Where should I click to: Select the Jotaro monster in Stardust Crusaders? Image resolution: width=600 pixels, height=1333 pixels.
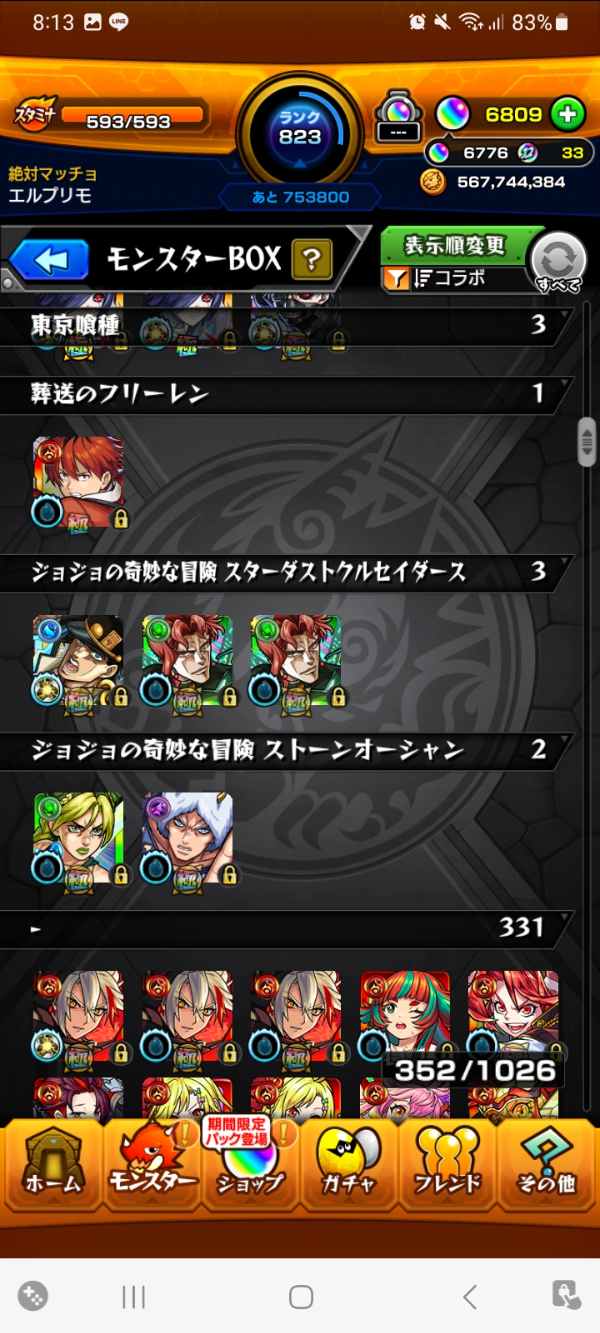(78, 661)
